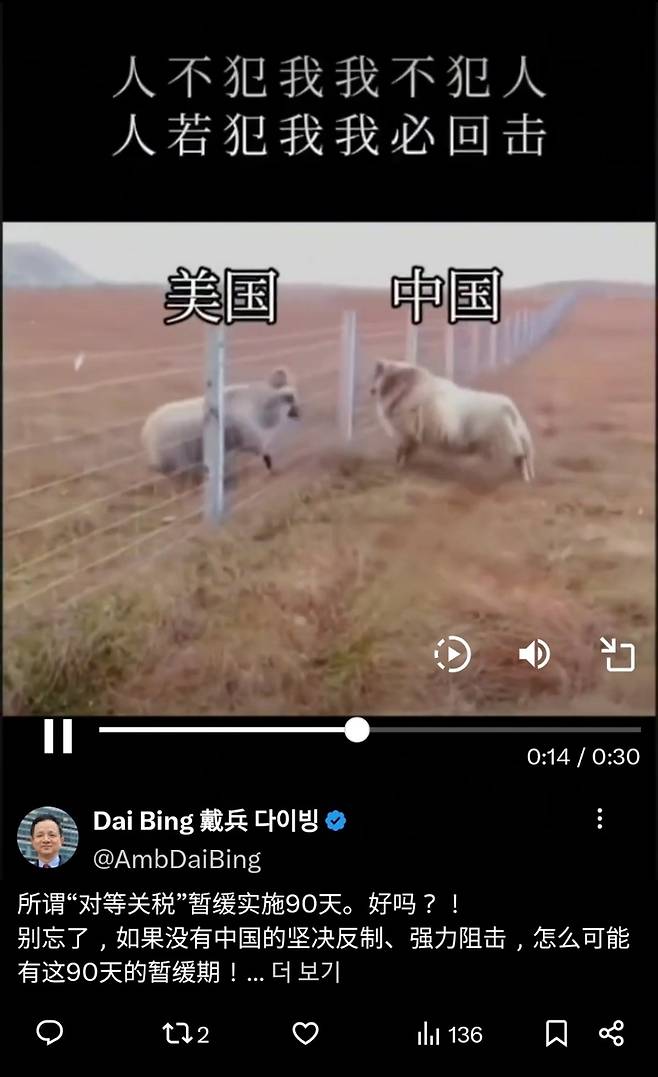
Task: Change the playback speed
Action: (452, 655)
